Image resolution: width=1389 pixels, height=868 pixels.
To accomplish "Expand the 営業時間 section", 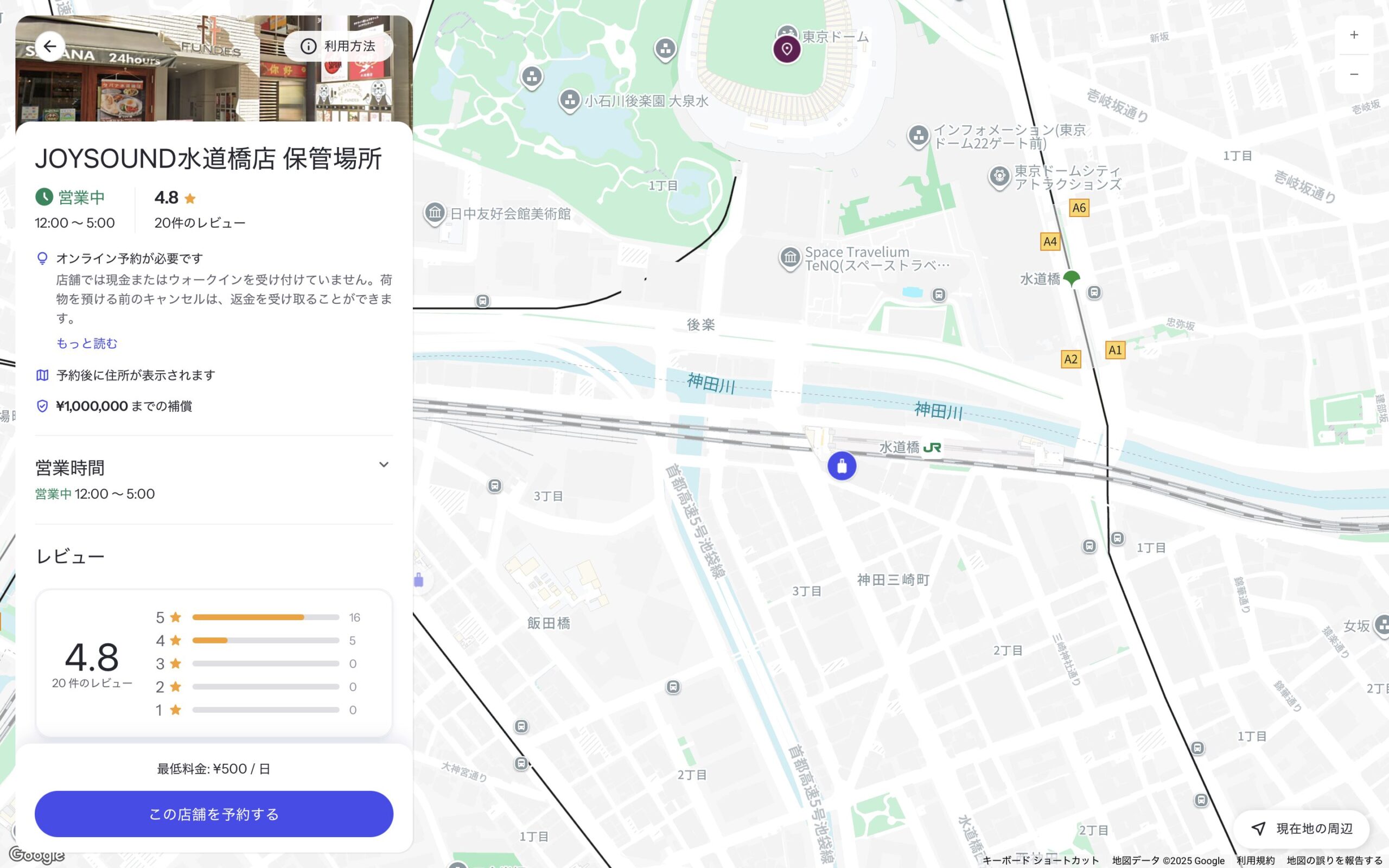I will tap(384, 464).
